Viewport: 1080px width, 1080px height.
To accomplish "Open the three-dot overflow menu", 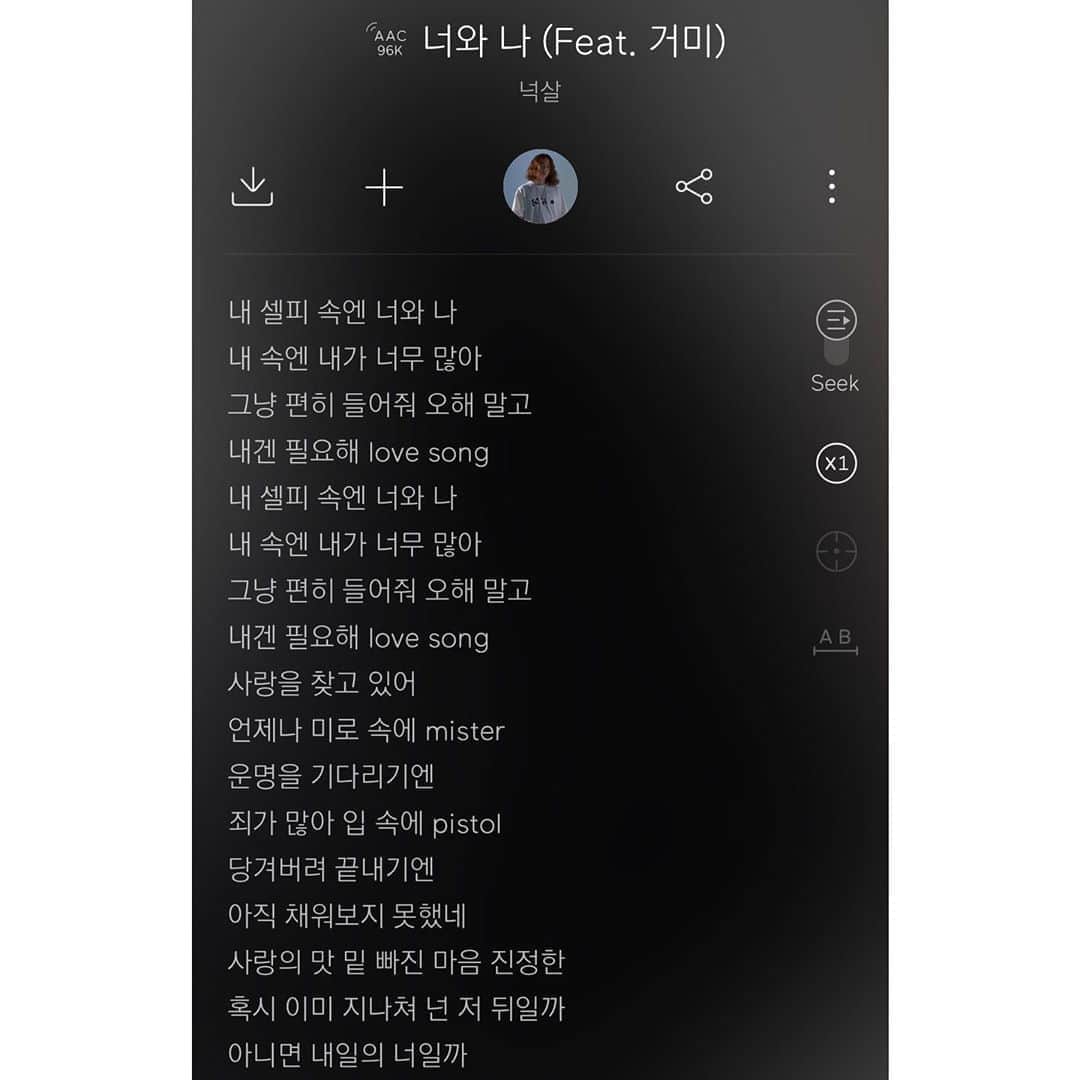I will coord(831,187).
